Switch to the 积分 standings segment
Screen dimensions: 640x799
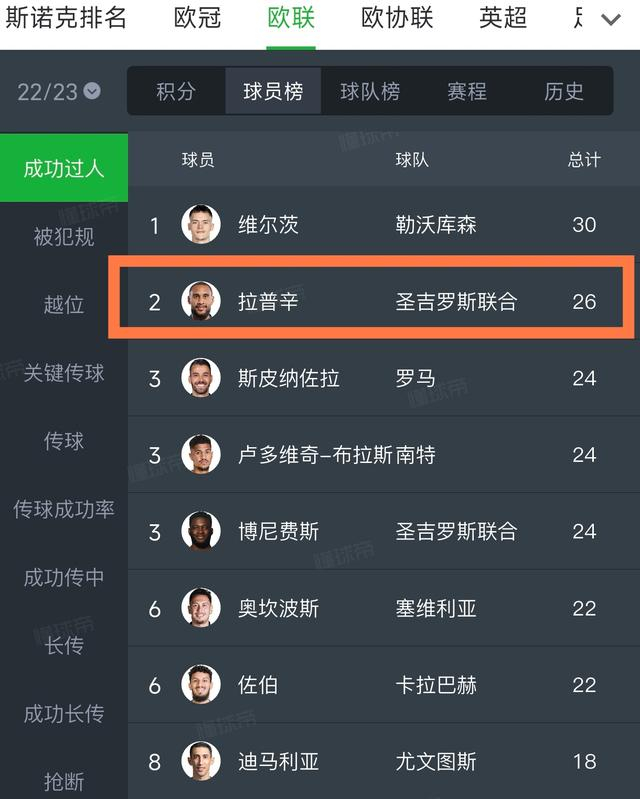coord(176,91)
